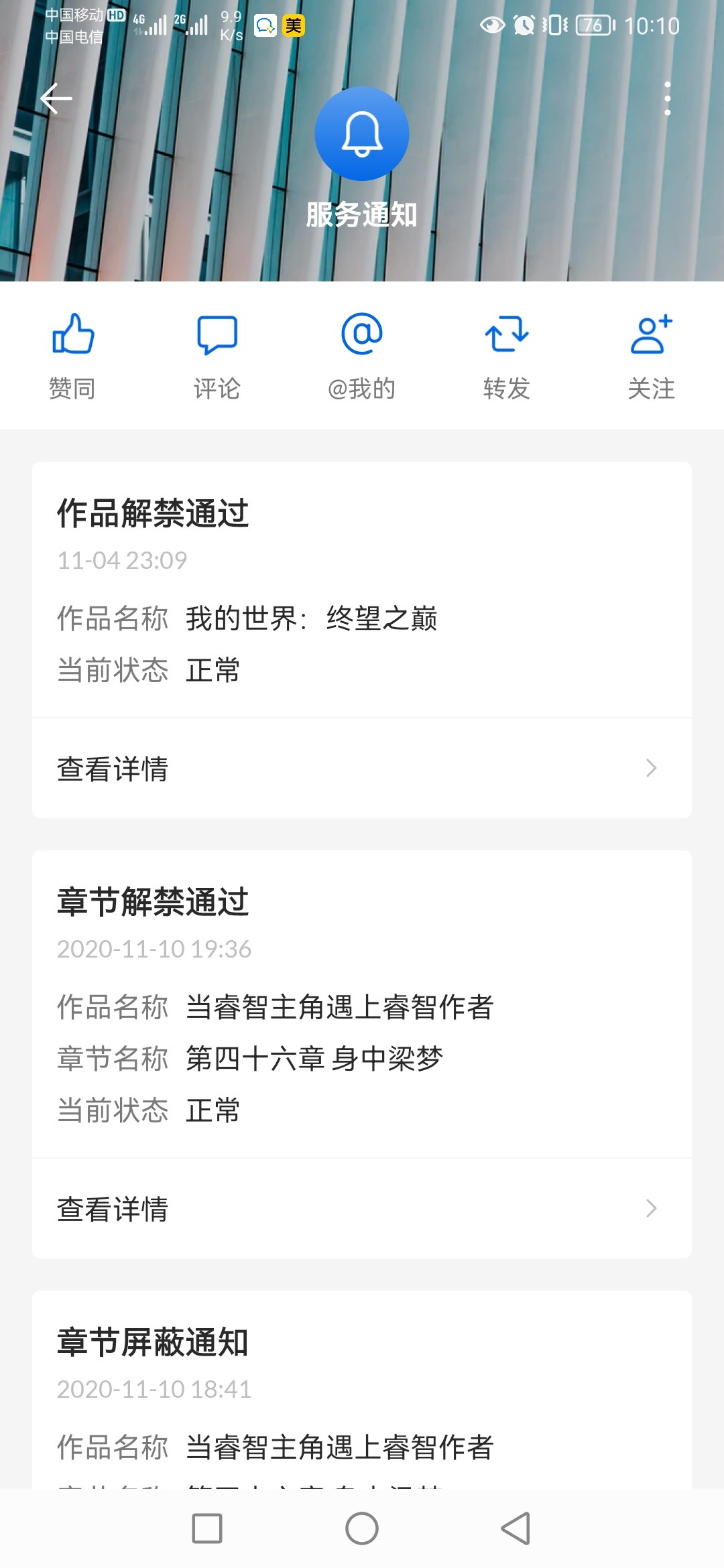Viewport: 724px width, 1568px height.
Task: Open recent apps from navigation bar
Action: click(x=207, y=1528)
